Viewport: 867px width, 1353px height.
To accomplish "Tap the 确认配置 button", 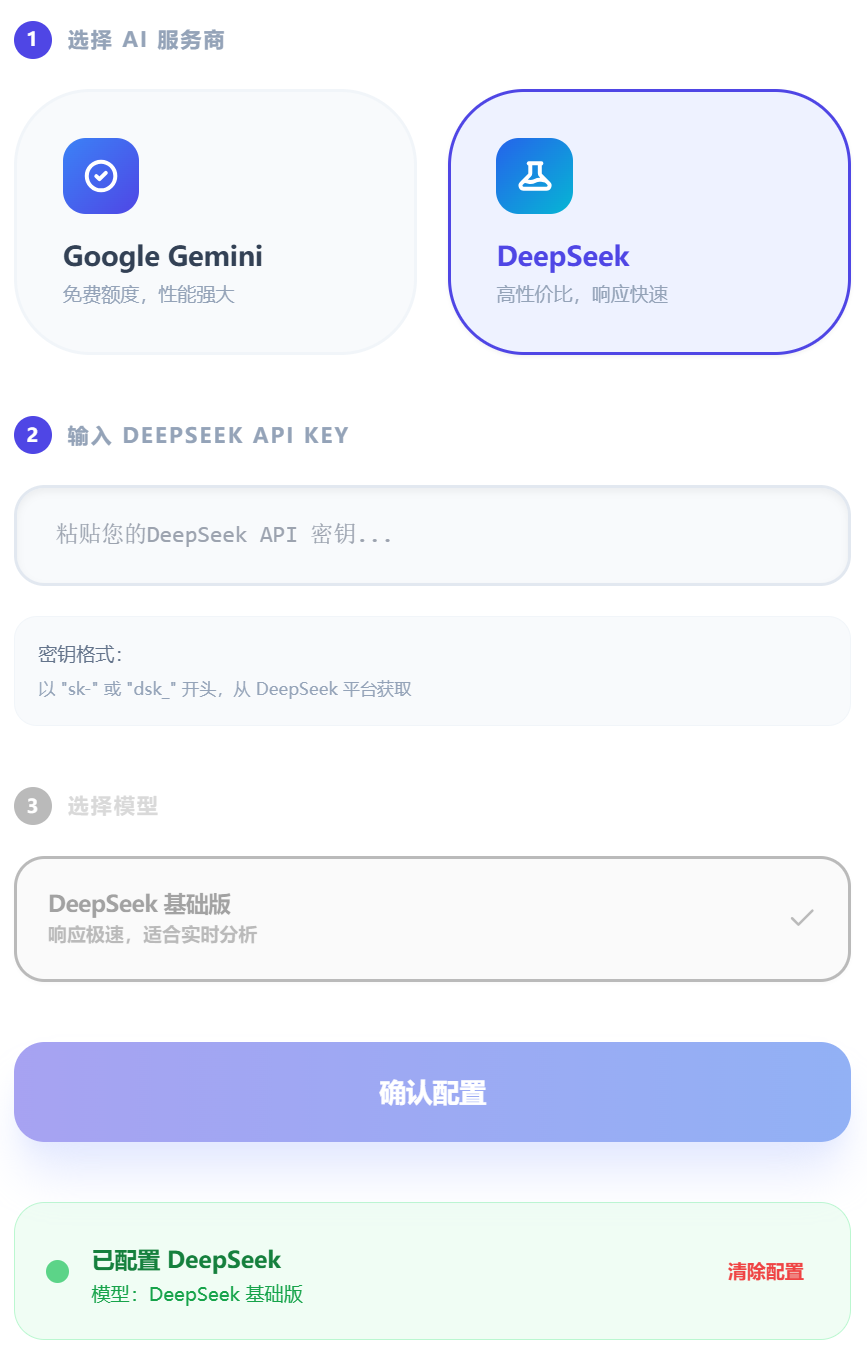I will tap(432, 1092).
